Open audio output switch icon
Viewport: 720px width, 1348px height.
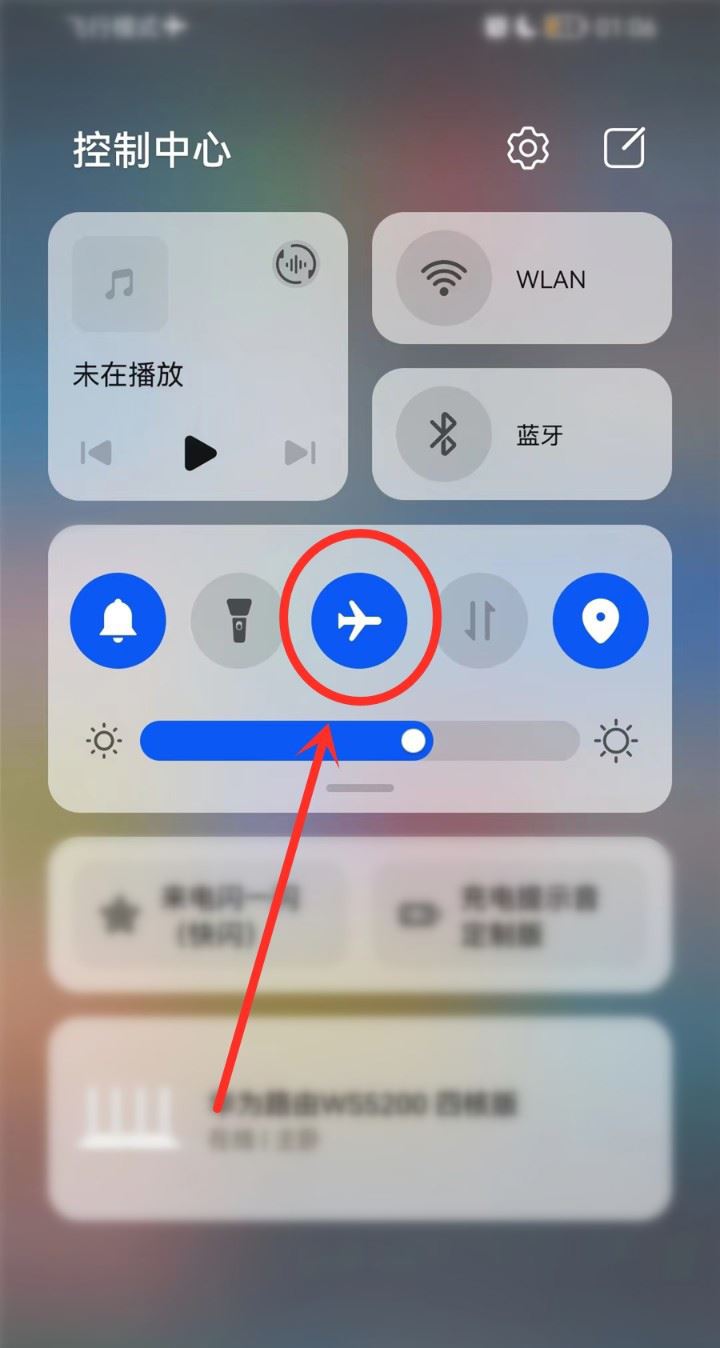[x=296, y=266]
